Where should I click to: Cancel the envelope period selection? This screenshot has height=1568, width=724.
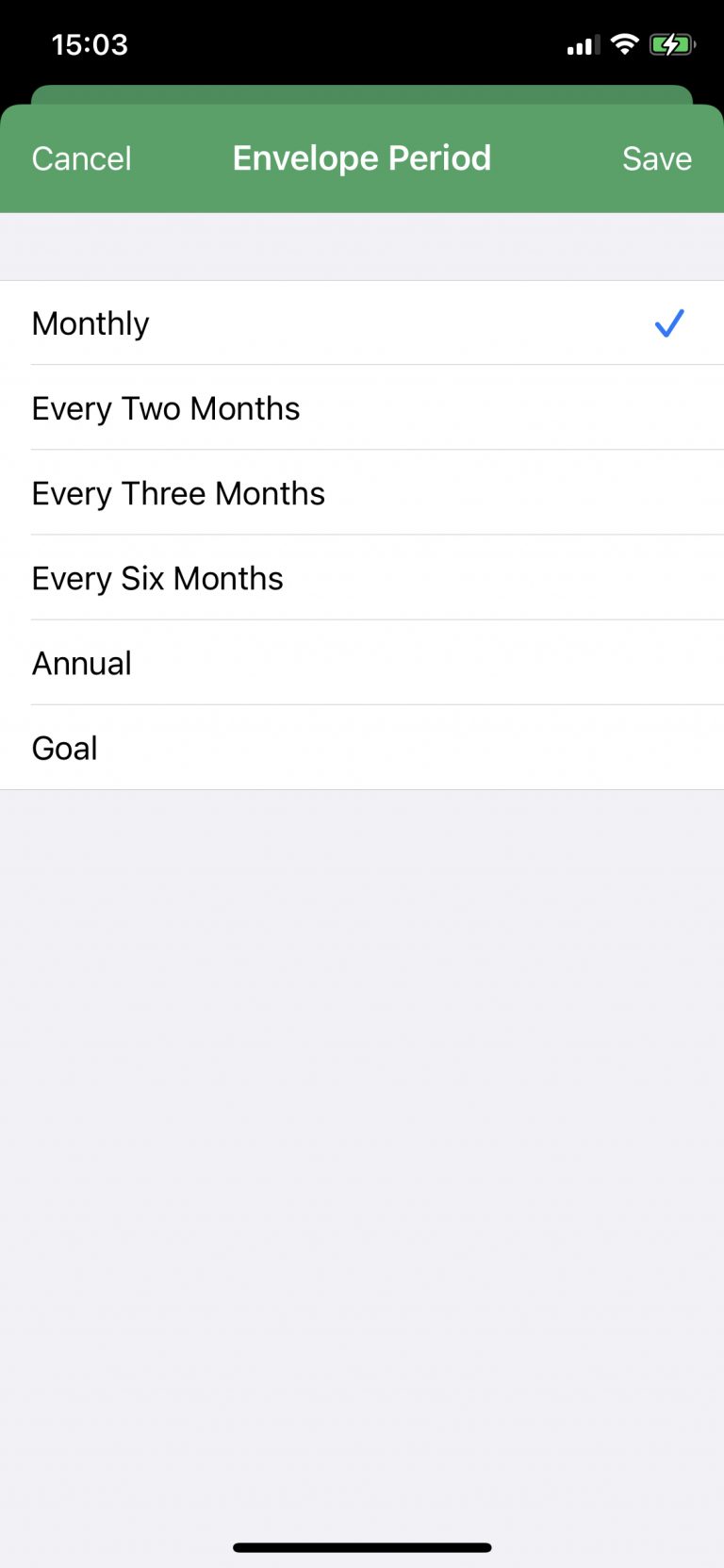click(x=82, y=158)
